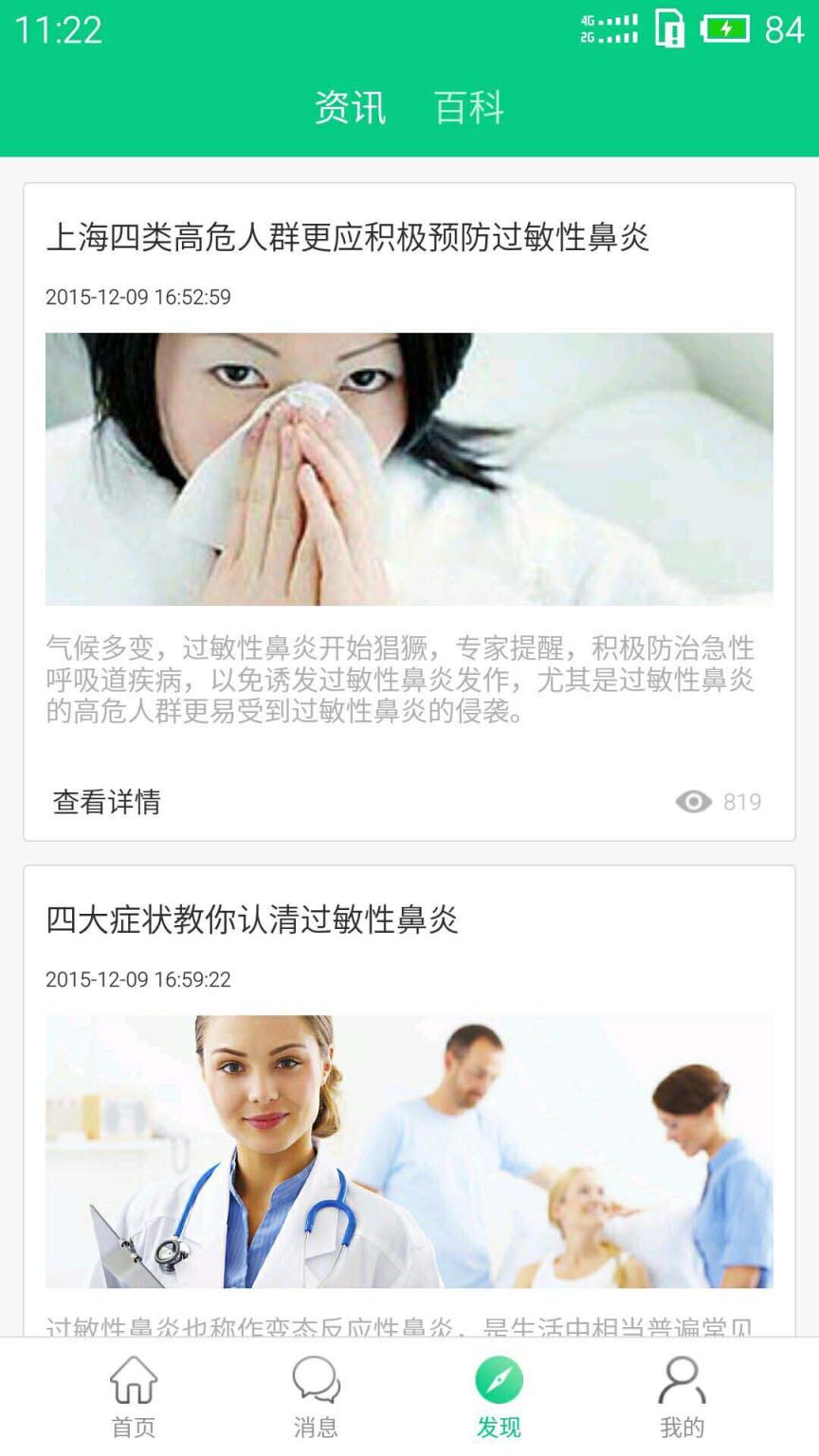Image resolution: width=819 pixels, height=1456 pixels.
Task: Switch to the 百科 tab
Action: click(x=469, y=107)
